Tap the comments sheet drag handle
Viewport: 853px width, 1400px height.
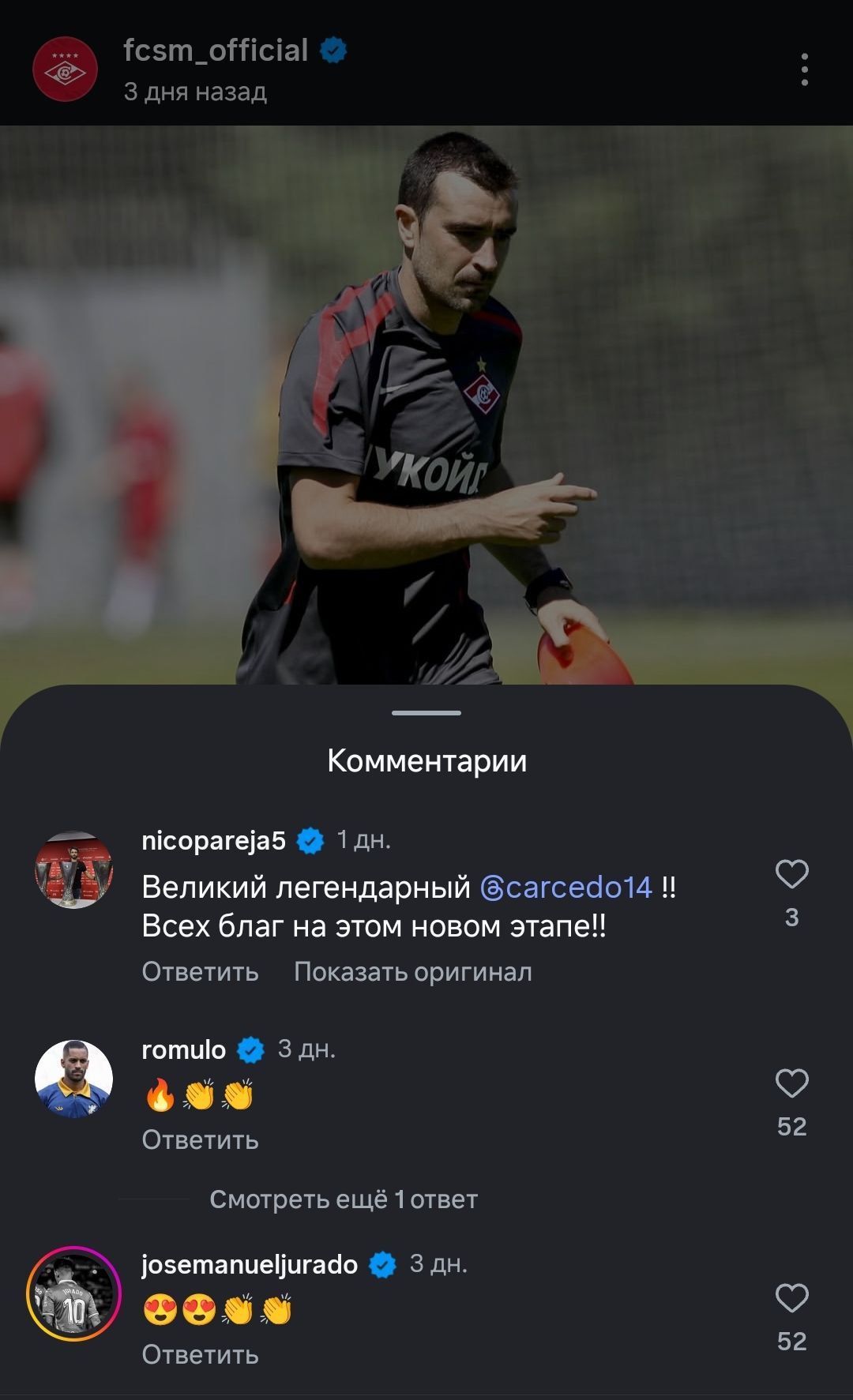pyautogui.click(x=426, y=713)
